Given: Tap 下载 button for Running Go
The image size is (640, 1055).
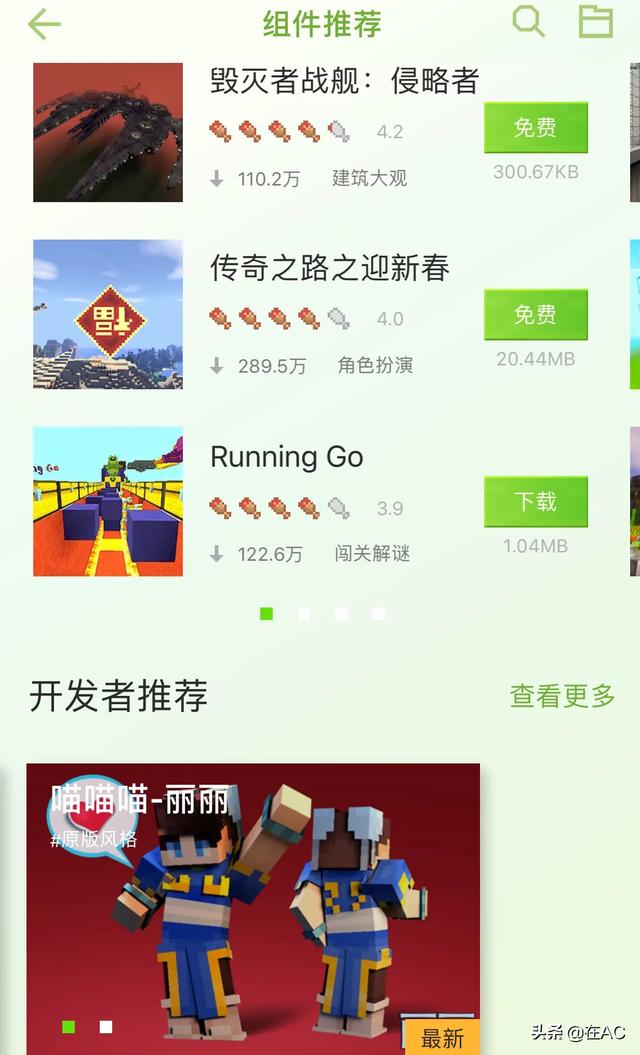Looking at the screenshot, I should [535, 502].
